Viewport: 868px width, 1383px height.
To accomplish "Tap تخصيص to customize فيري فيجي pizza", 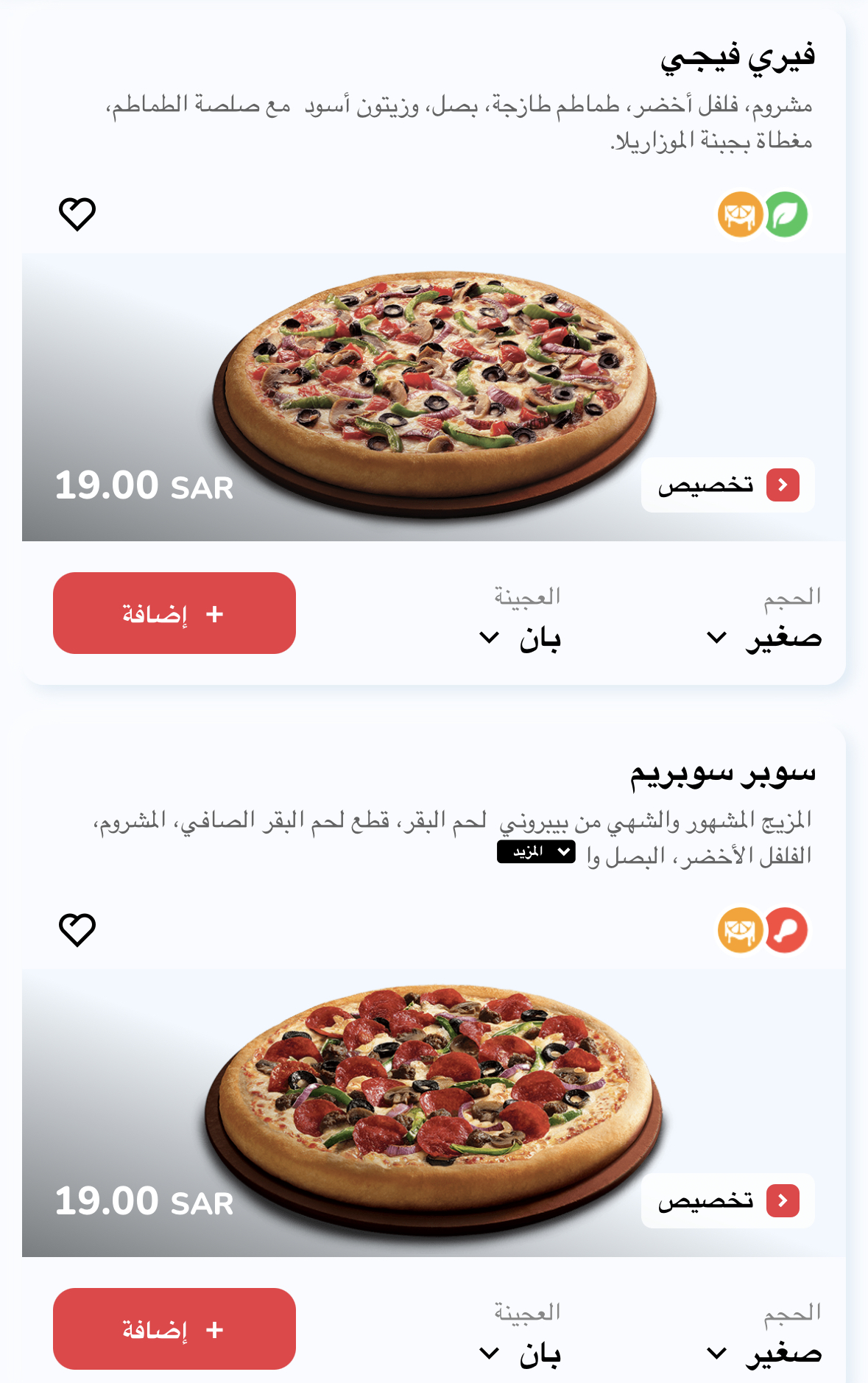I will [727, 485].
